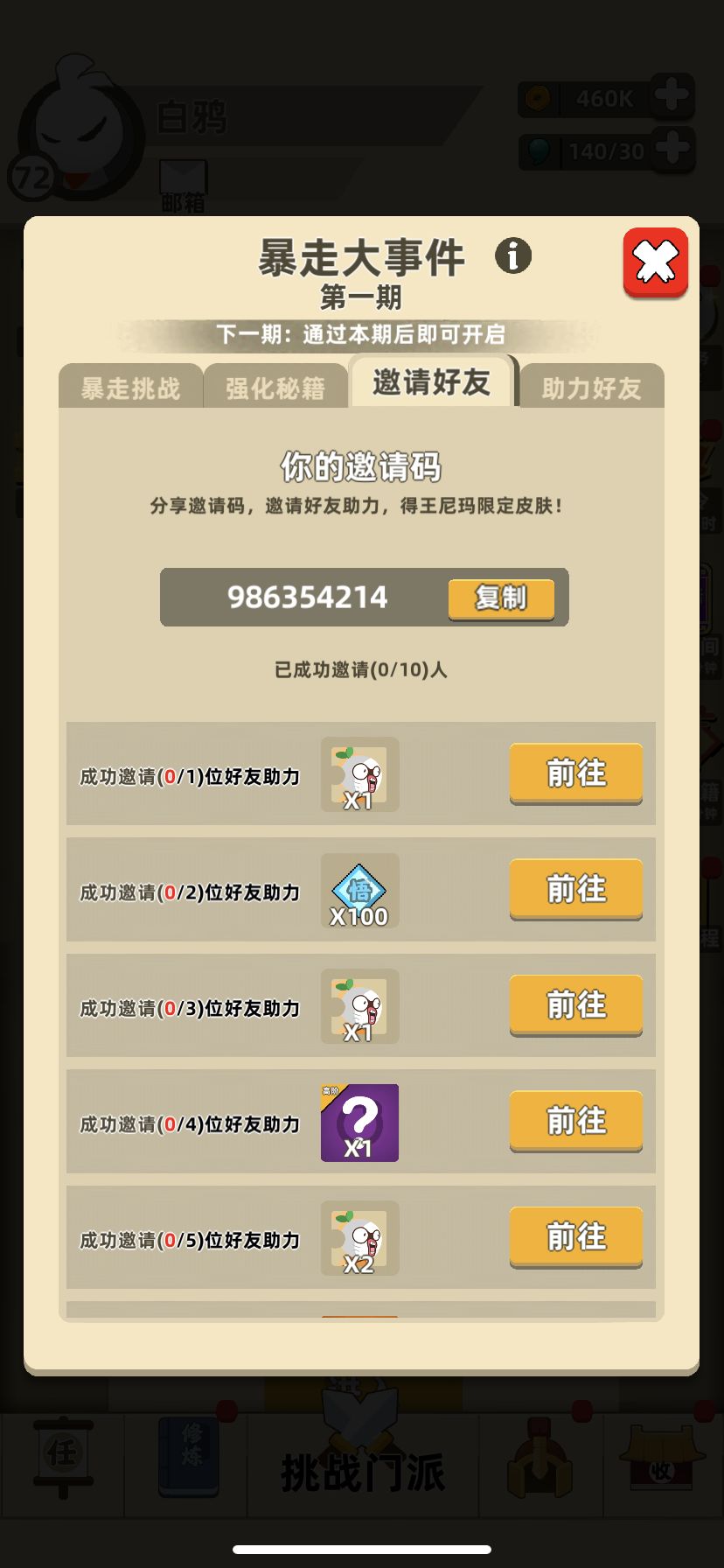724x1568 pixels.
Task: Click 前往 beside the 0/4 invite milestone
Action: coord(575,1121)
